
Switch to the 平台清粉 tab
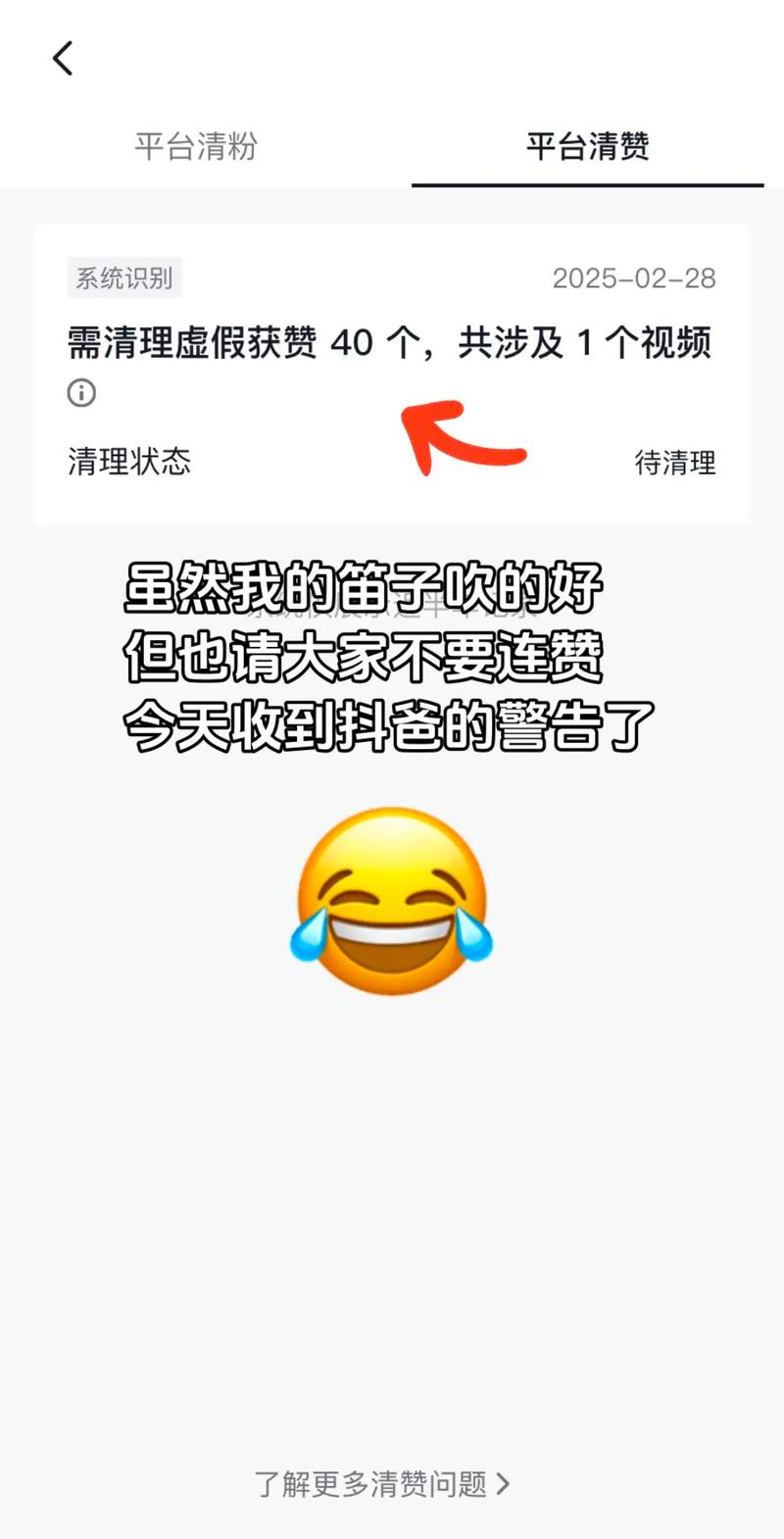[196, 147]
